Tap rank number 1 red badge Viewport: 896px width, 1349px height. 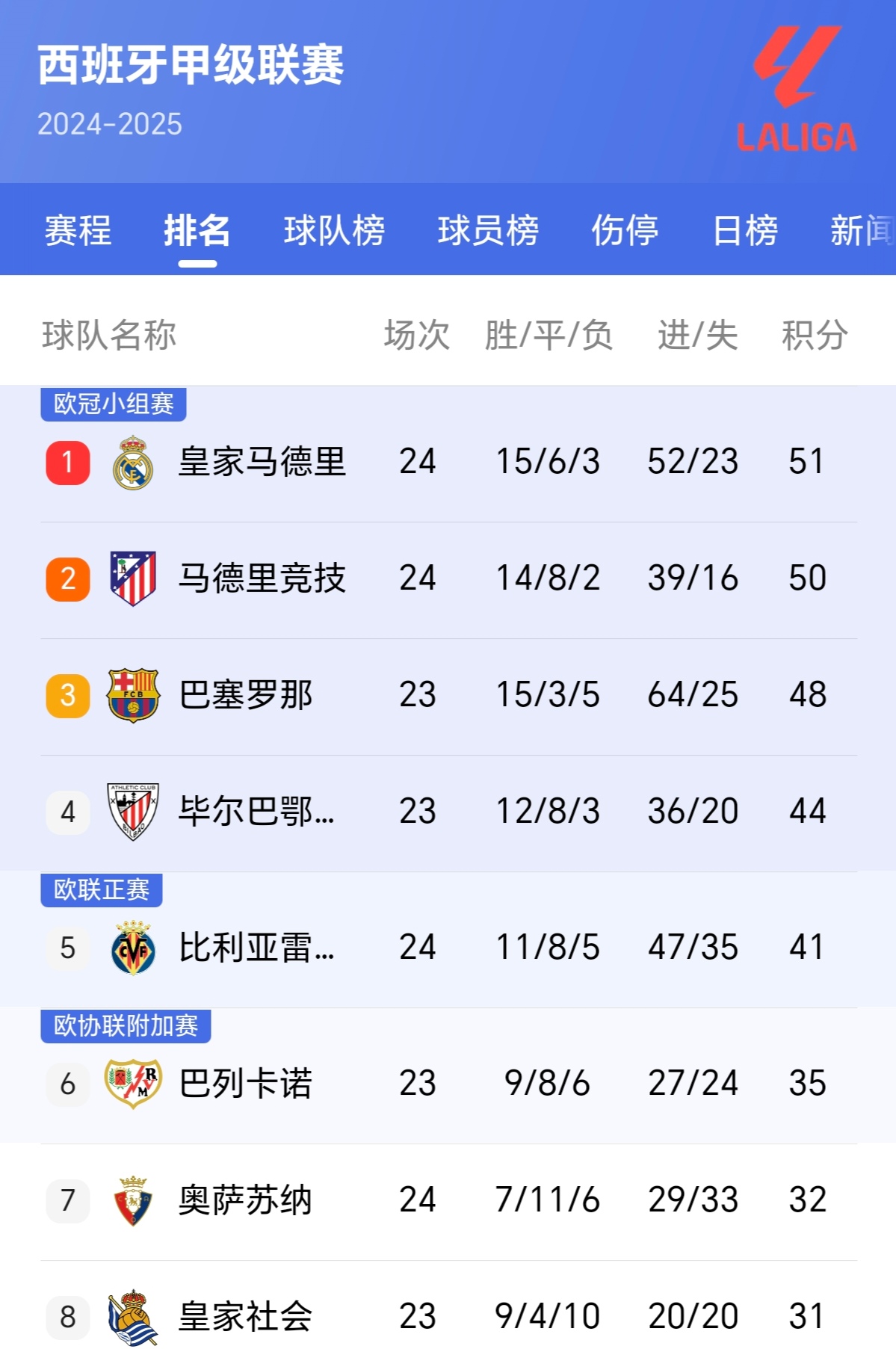(x=67, y=462)
